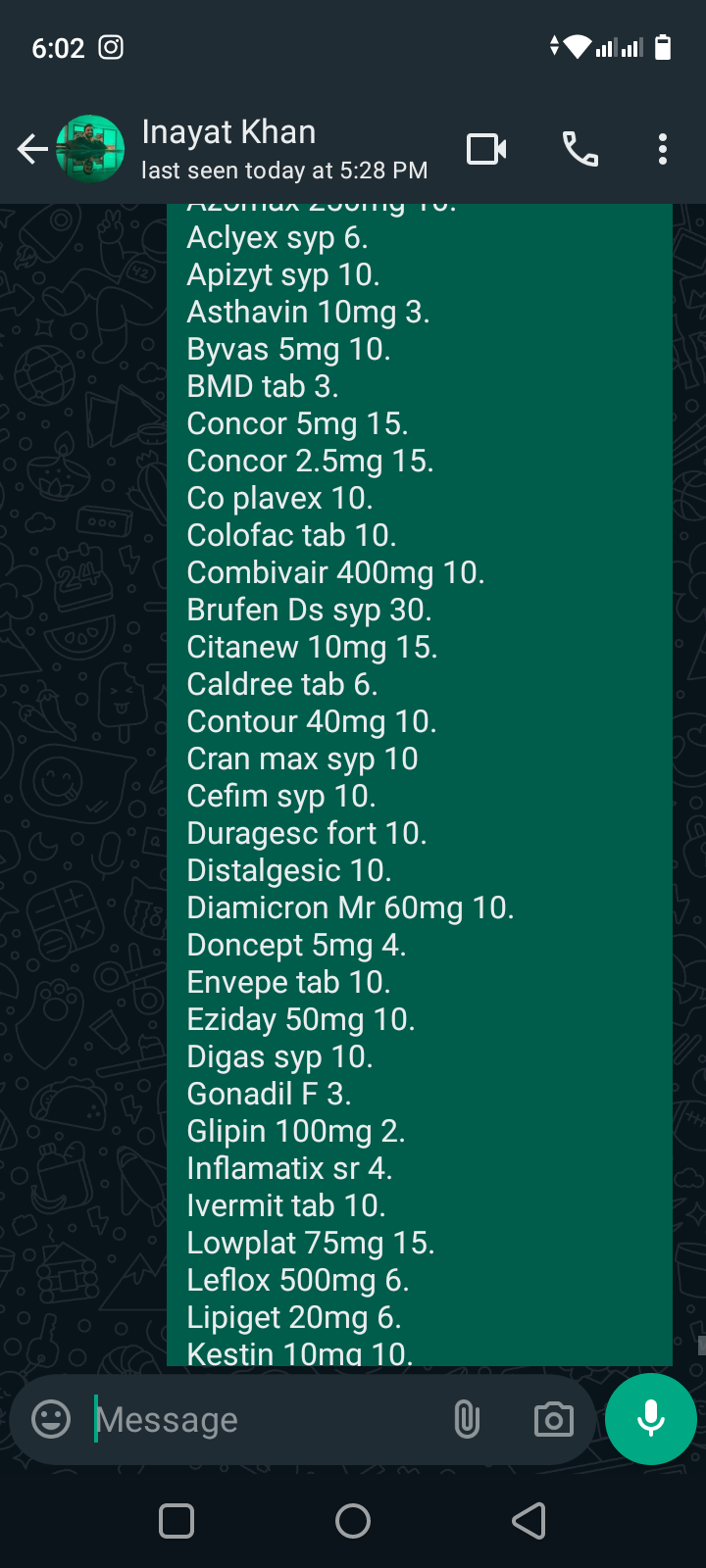Open the emoji picker
Screen dimensions: 706x1568
tap(51, 1419)
